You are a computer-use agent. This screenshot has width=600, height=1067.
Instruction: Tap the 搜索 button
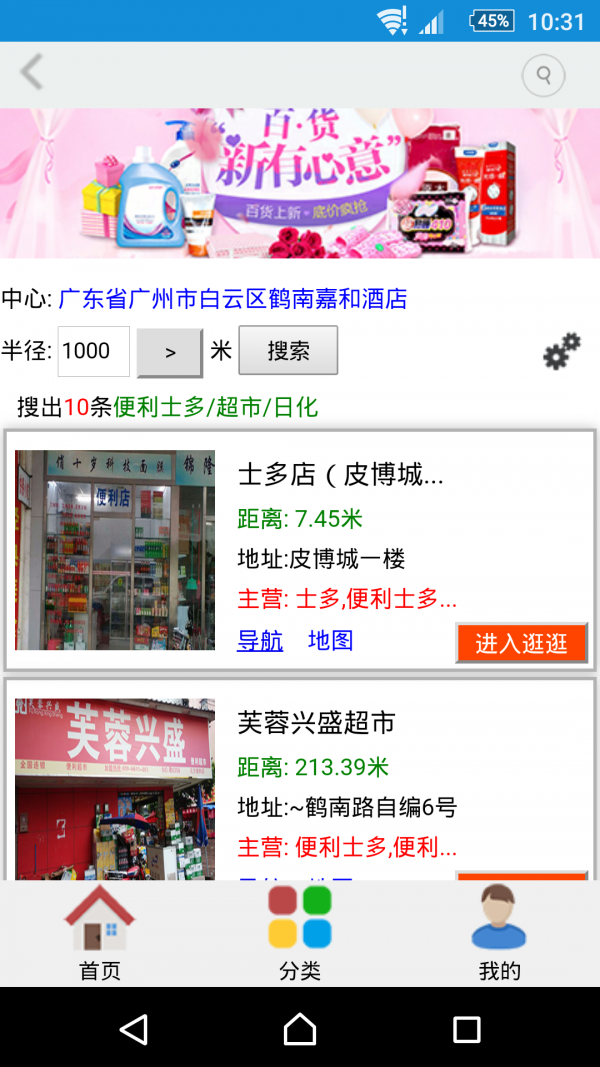(288, 351)
